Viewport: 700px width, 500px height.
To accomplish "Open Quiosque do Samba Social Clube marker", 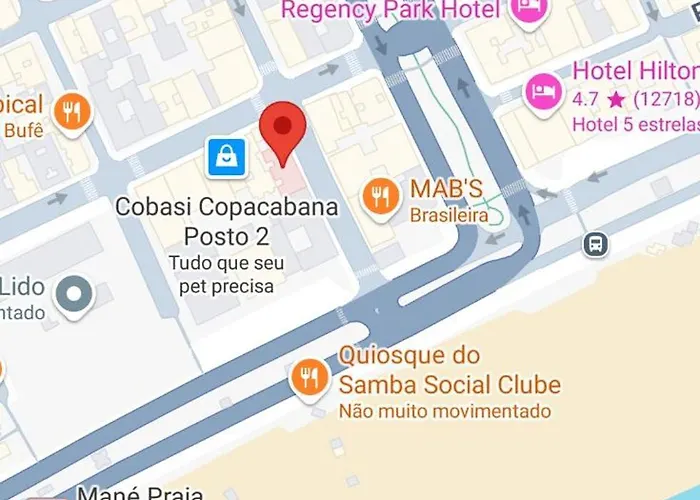I will coord(309,377).
